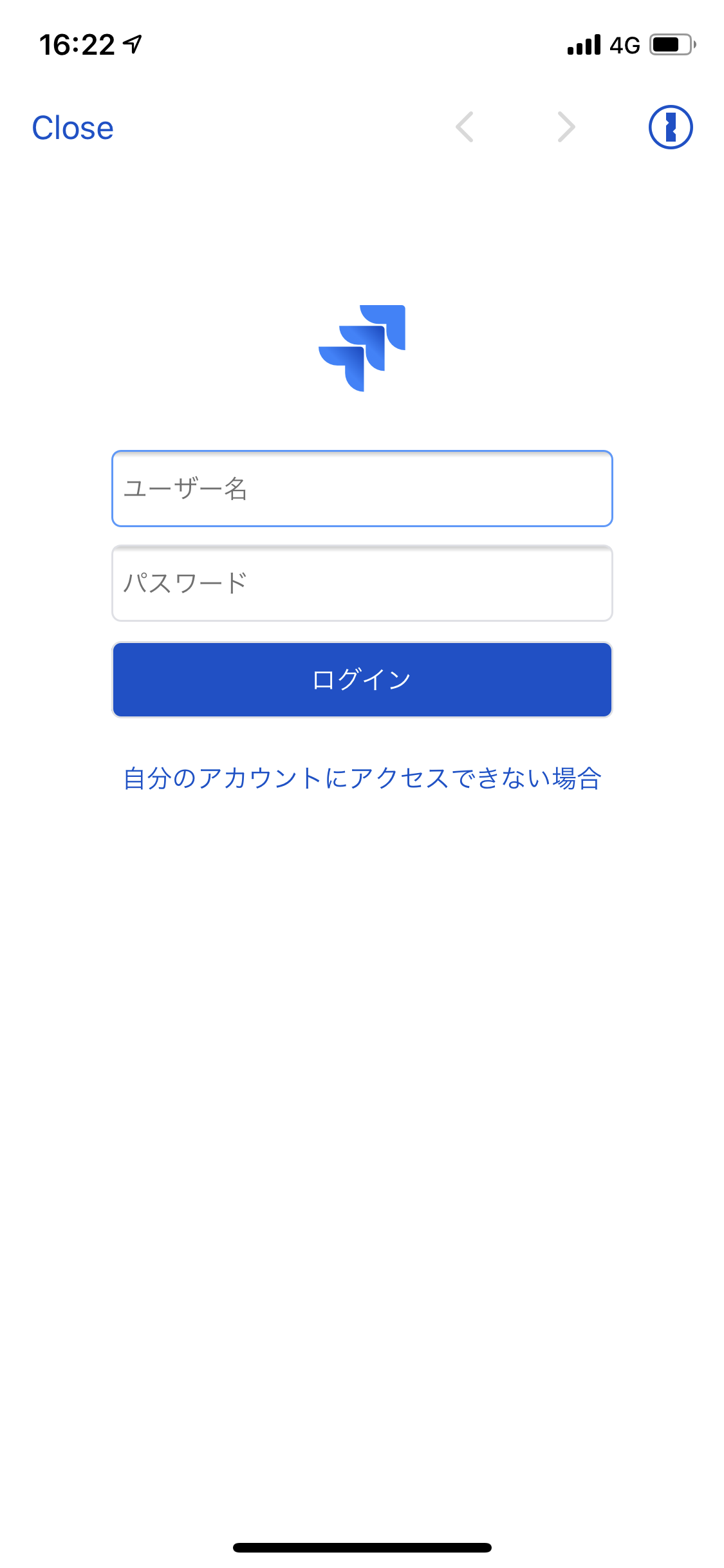
Task: Focus the ユーザー名 username field
Action: (362, 489)
